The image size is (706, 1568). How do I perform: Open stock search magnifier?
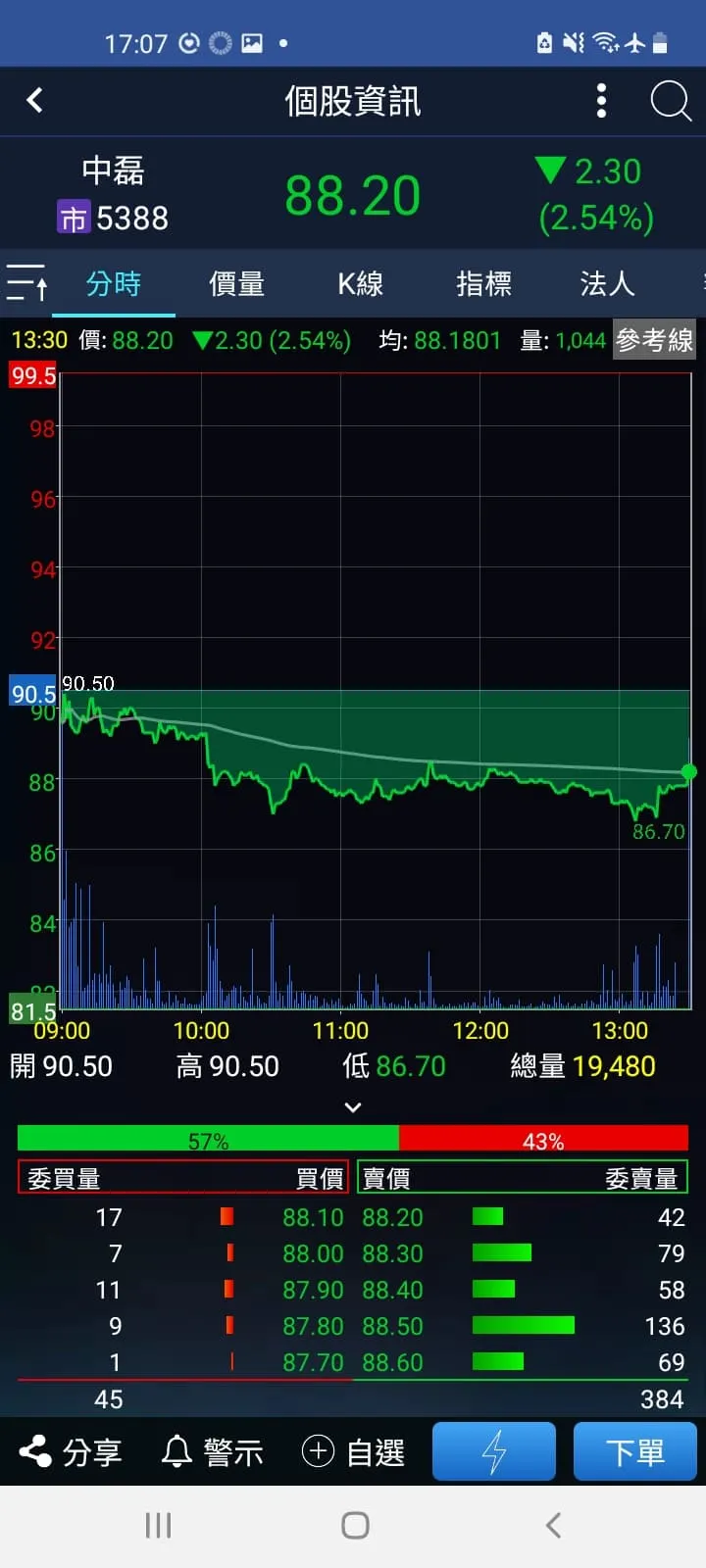[x=671, y=100]
